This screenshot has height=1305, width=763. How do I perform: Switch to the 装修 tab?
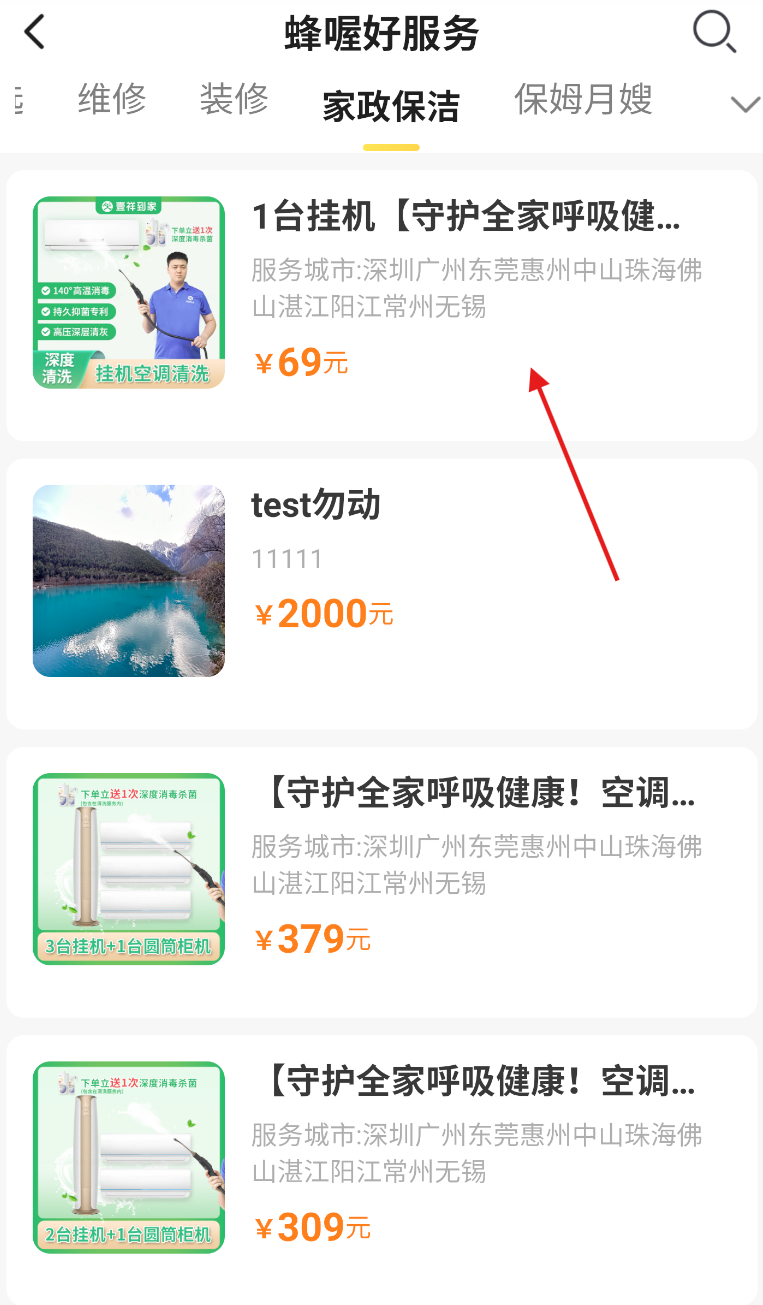pos(234,100)
